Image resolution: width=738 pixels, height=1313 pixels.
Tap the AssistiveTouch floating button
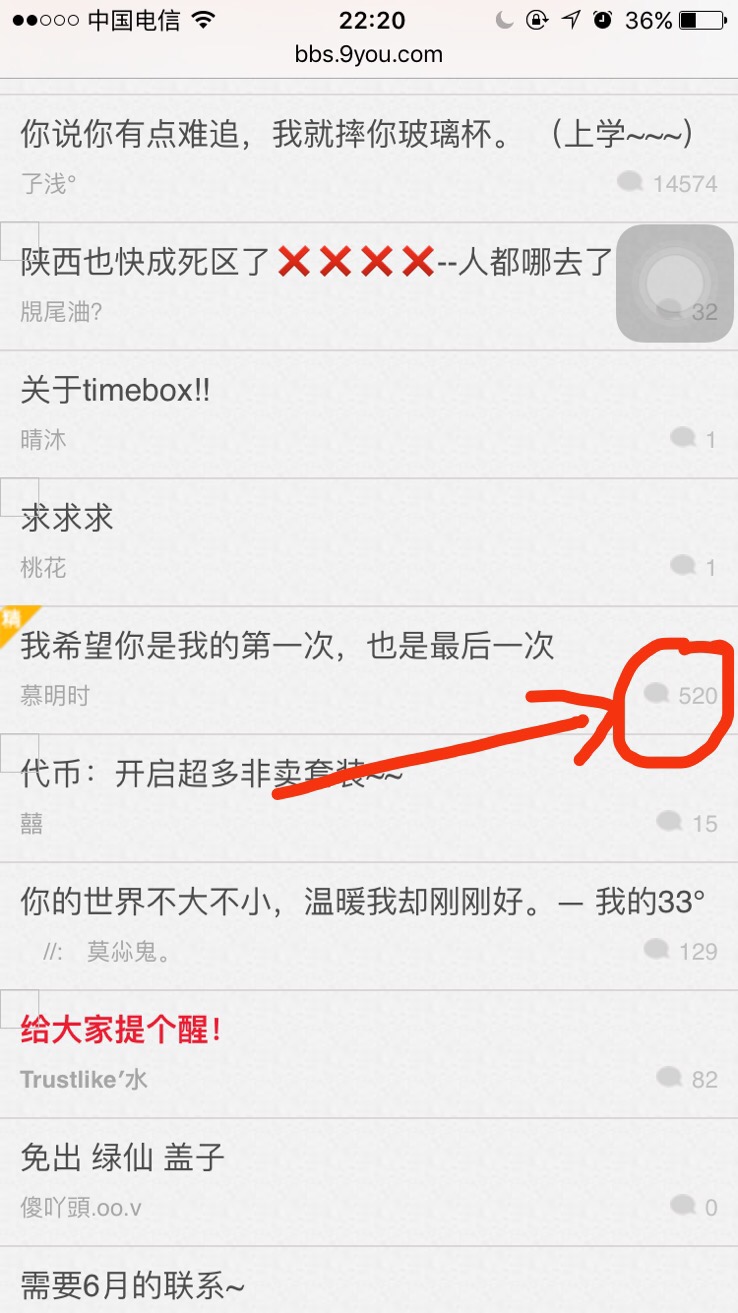674,284
